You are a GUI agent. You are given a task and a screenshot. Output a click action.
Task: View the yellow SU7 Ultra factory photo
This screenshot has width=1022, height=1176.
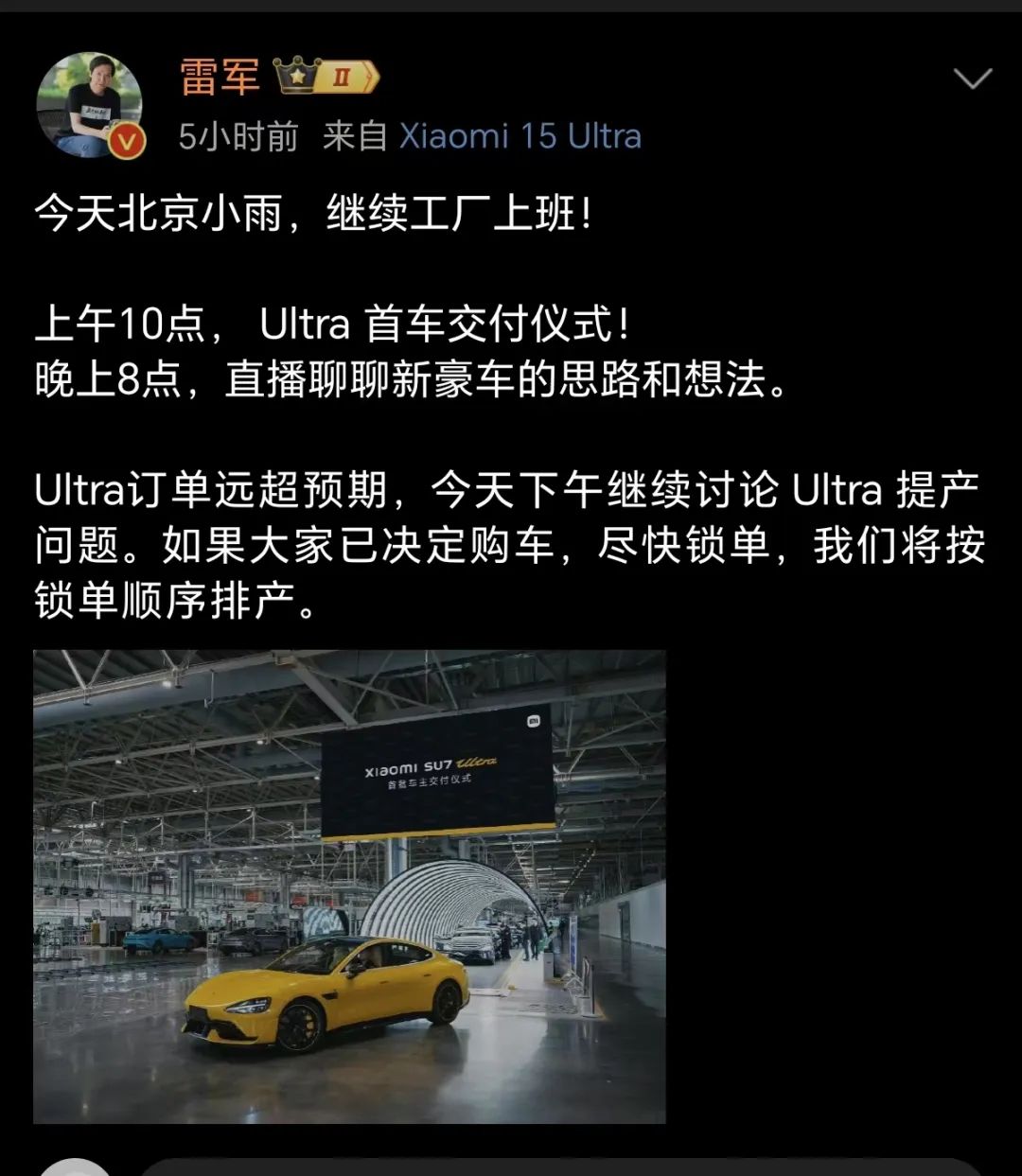pos(349,886)
